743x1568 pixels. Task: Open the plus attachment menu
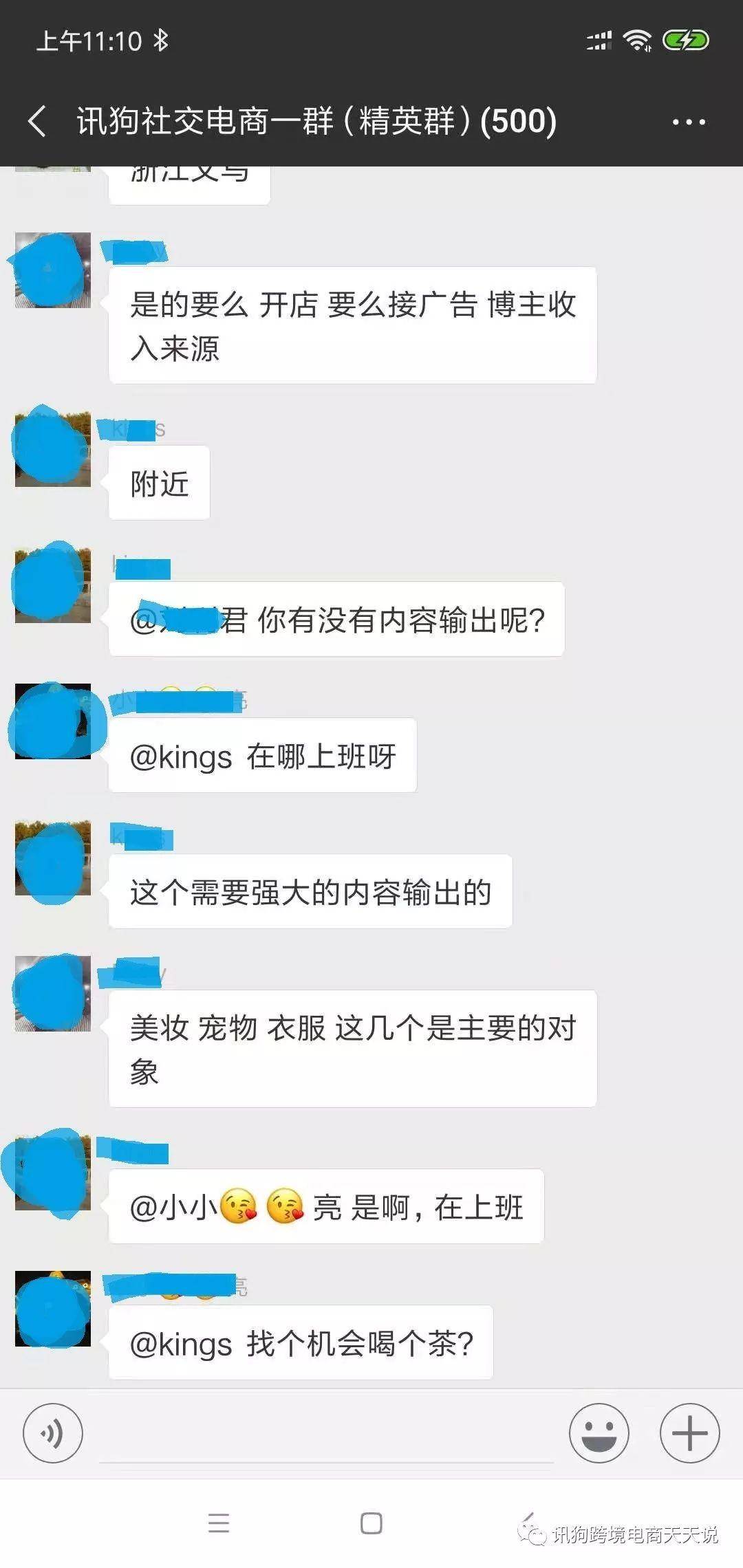[689, 1434]
